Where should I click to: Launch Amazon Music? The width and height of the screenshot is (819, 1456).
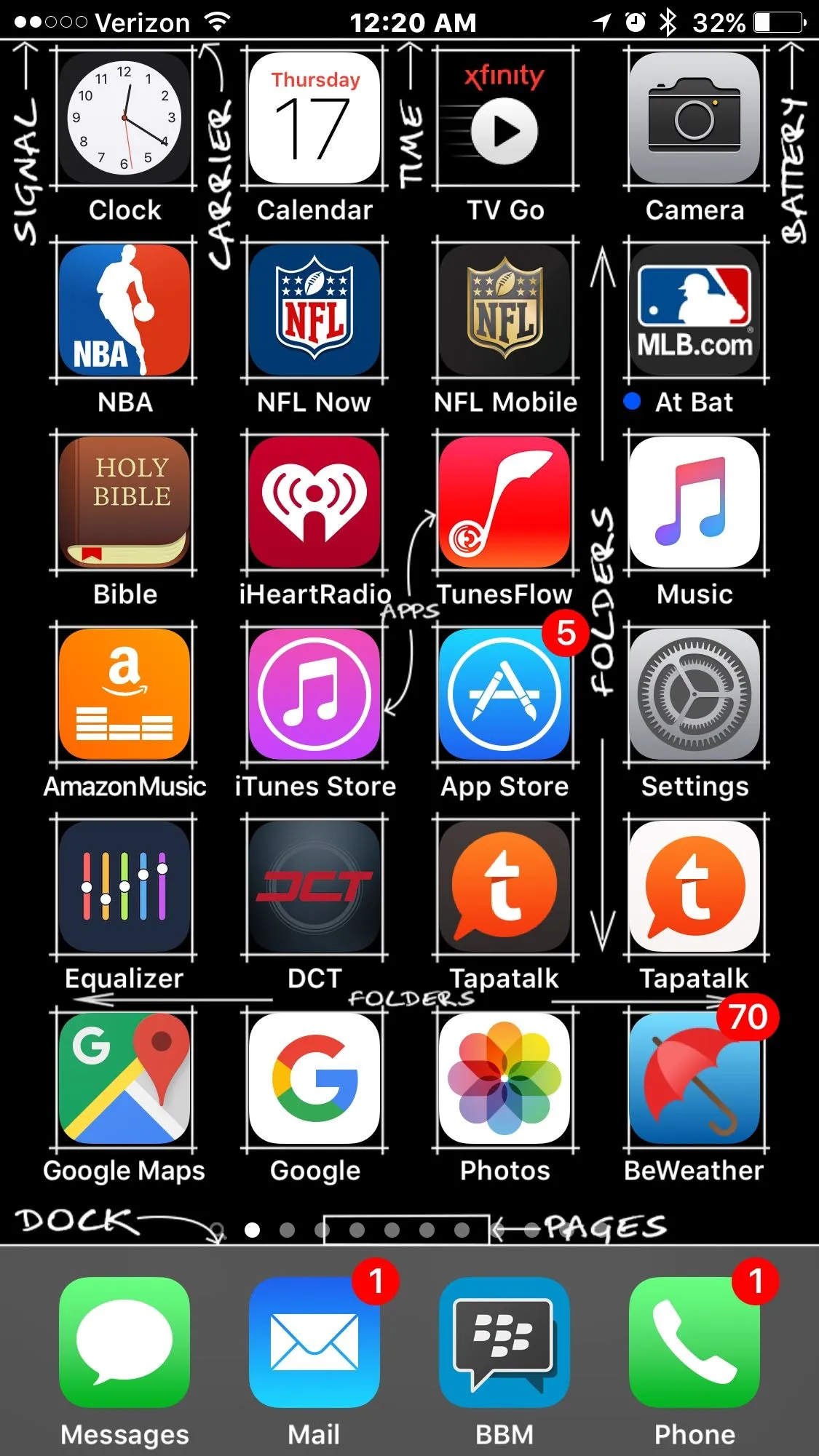[x=124, y=694]
